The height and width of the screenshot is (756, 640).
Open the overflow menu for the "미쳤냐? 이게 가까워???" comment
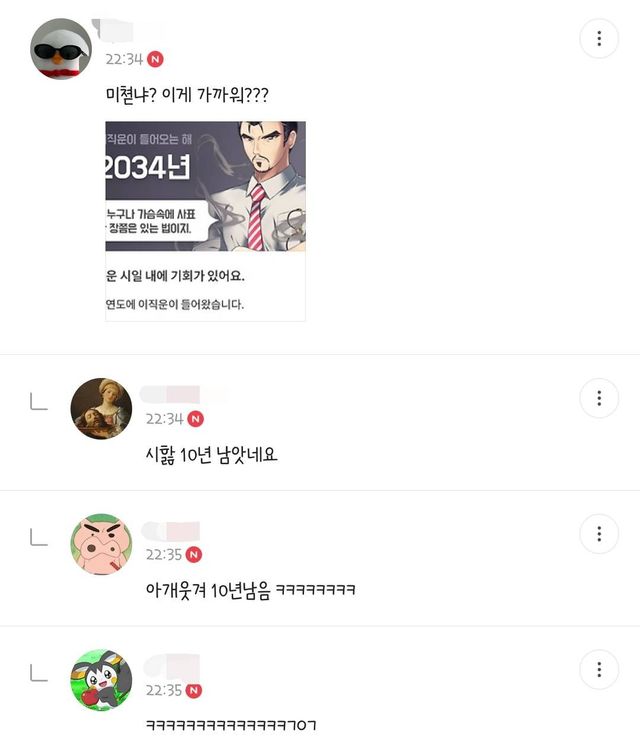click(599, 39)
